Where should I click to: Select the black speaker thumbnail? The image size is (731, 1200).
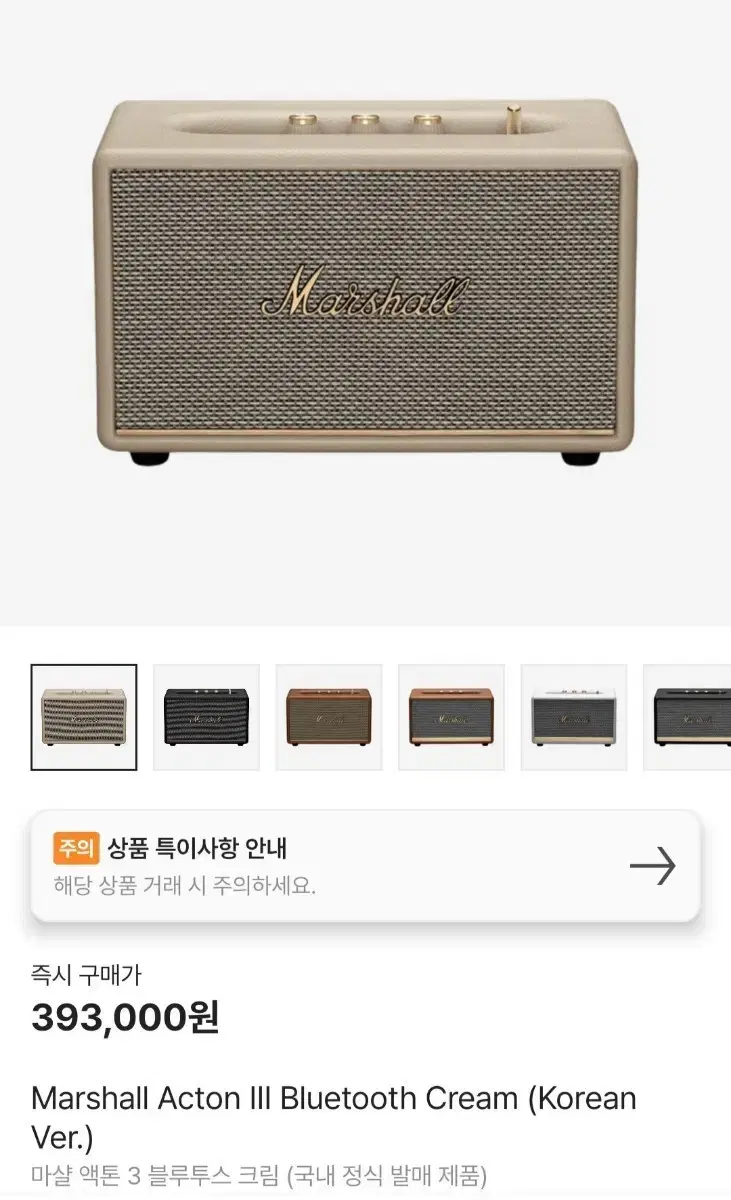[x=206, y=717]
